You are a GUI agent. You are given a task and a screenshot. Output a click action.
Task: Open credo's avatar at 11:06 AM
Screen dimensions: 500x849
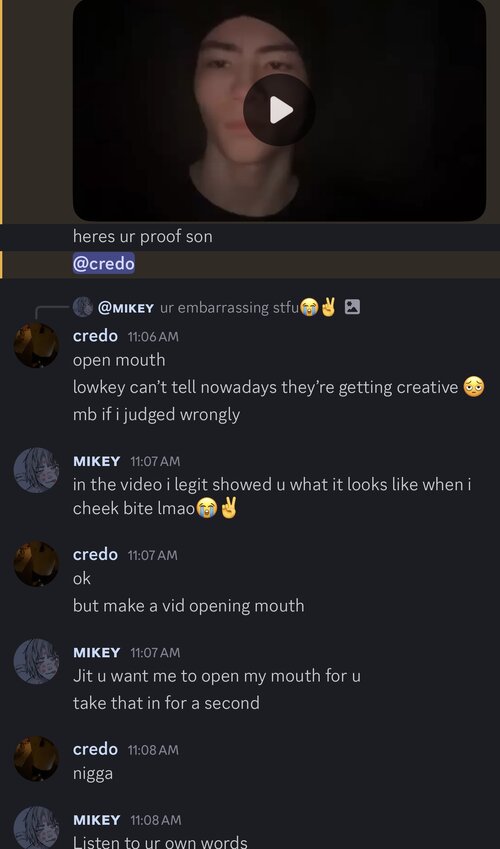(x=36, y=345)
